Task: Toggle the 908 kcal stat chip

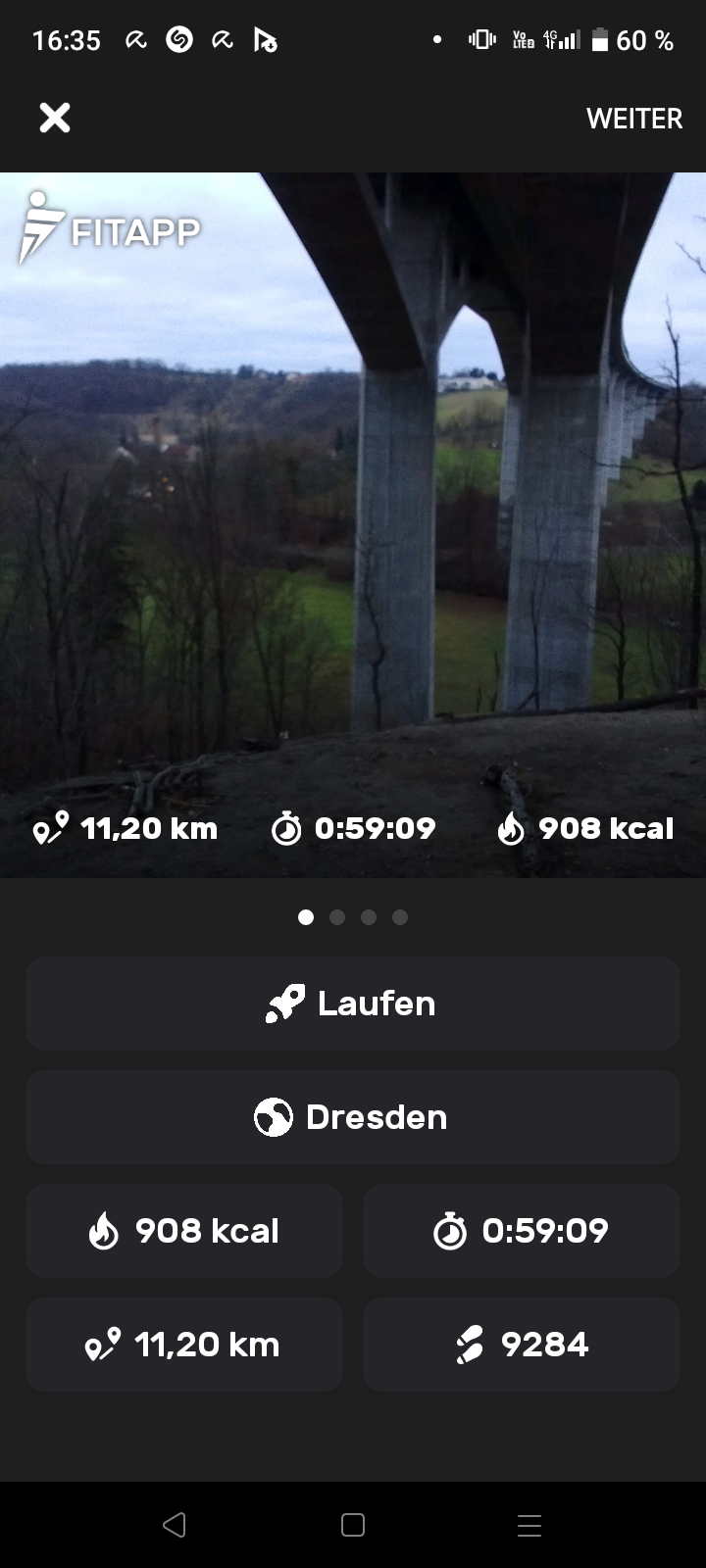Action: [x=184, y=1231]
